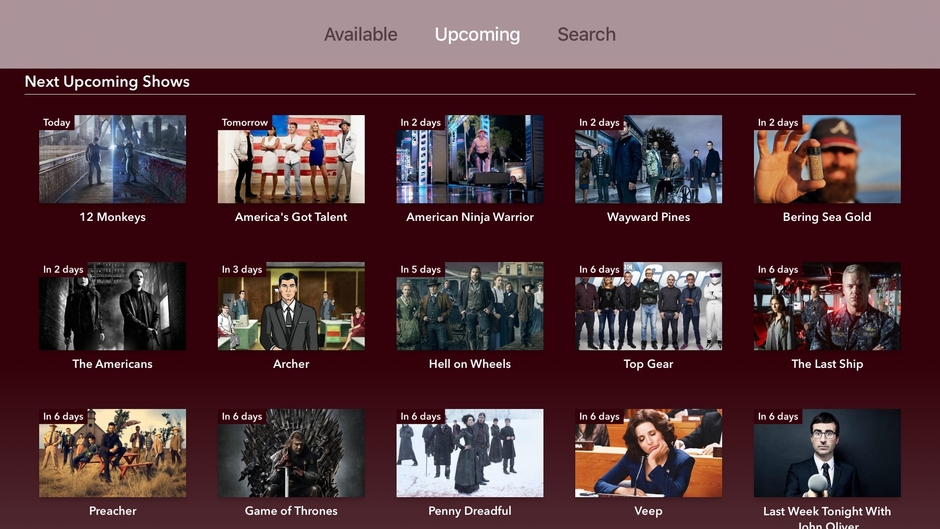Select the Veep tile
940x529 pixels.
(x=648, y=453)
